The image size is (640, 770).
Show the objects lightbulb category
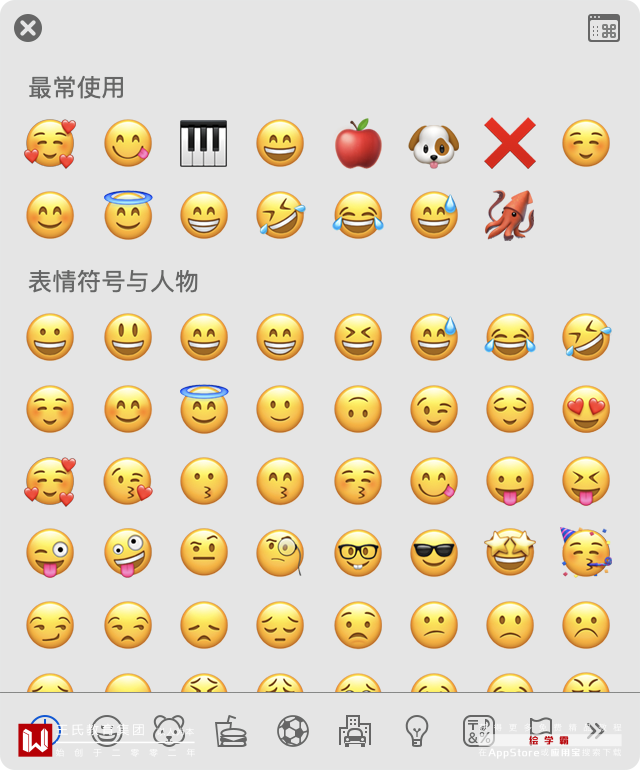pyautogui.click(x=417, y=731)
